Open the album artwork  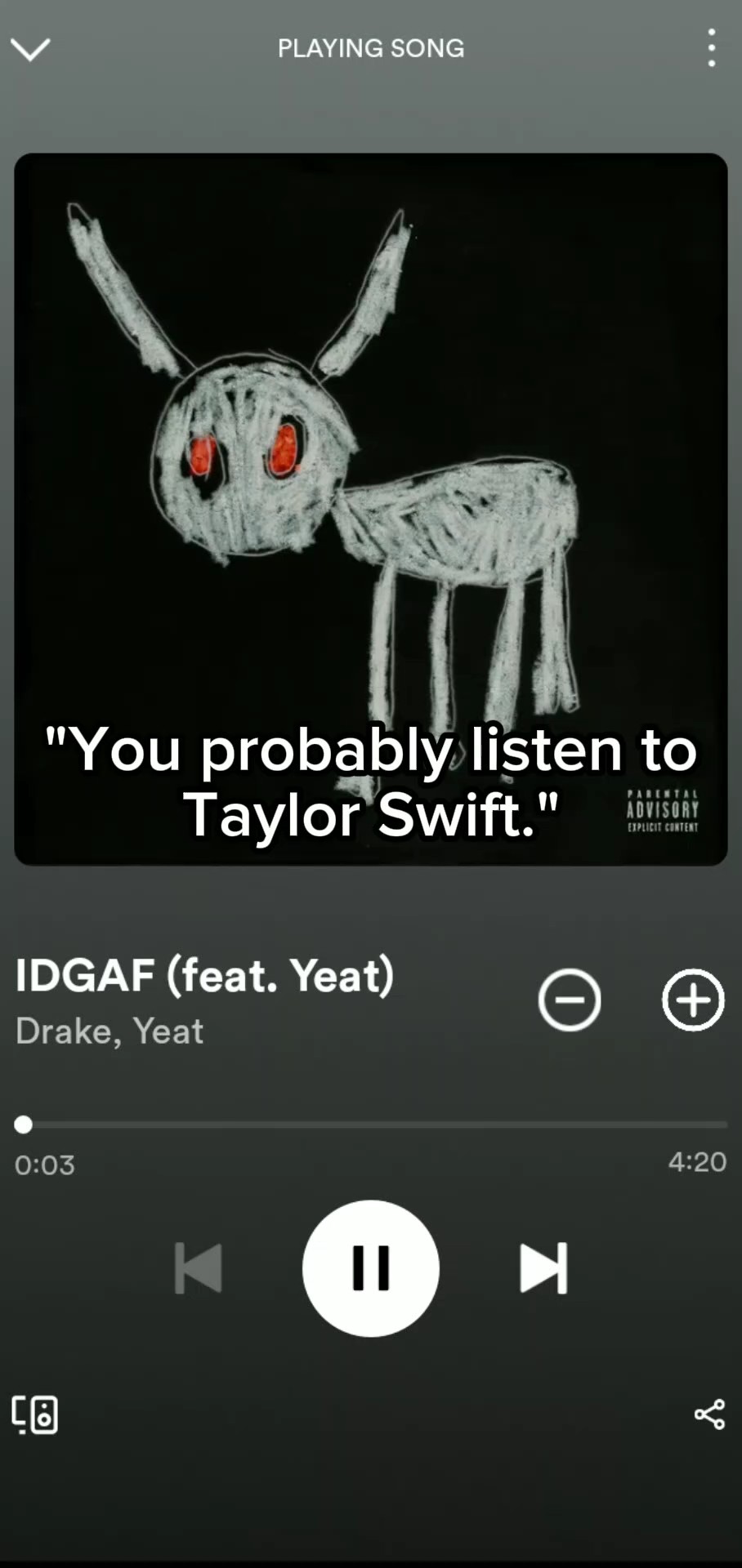371,509
